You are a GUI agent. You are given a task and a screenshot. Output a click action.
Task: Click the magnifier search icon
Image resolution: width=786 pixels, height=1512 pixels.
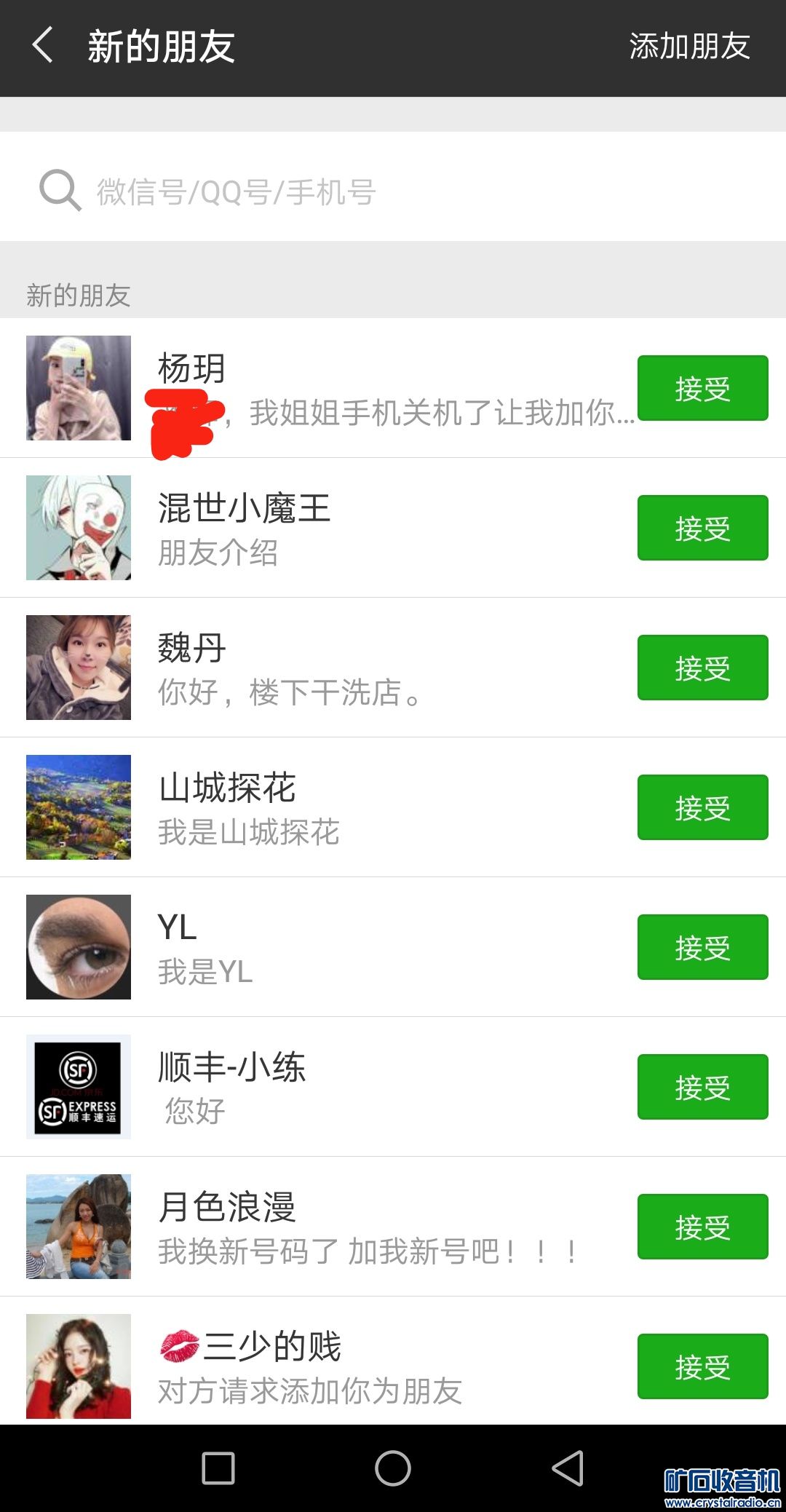pos(58,191)
